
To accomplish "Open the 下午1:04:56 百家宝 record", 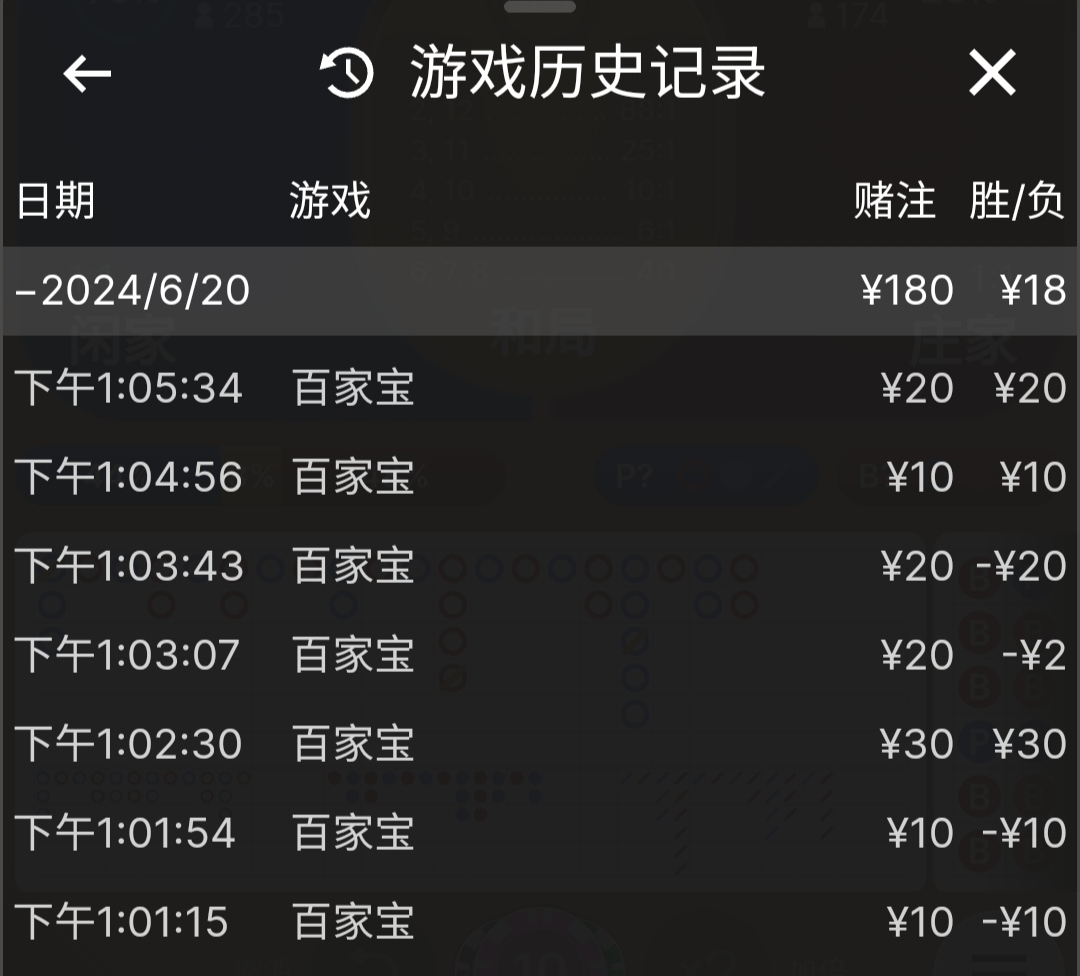I will 540,477.
